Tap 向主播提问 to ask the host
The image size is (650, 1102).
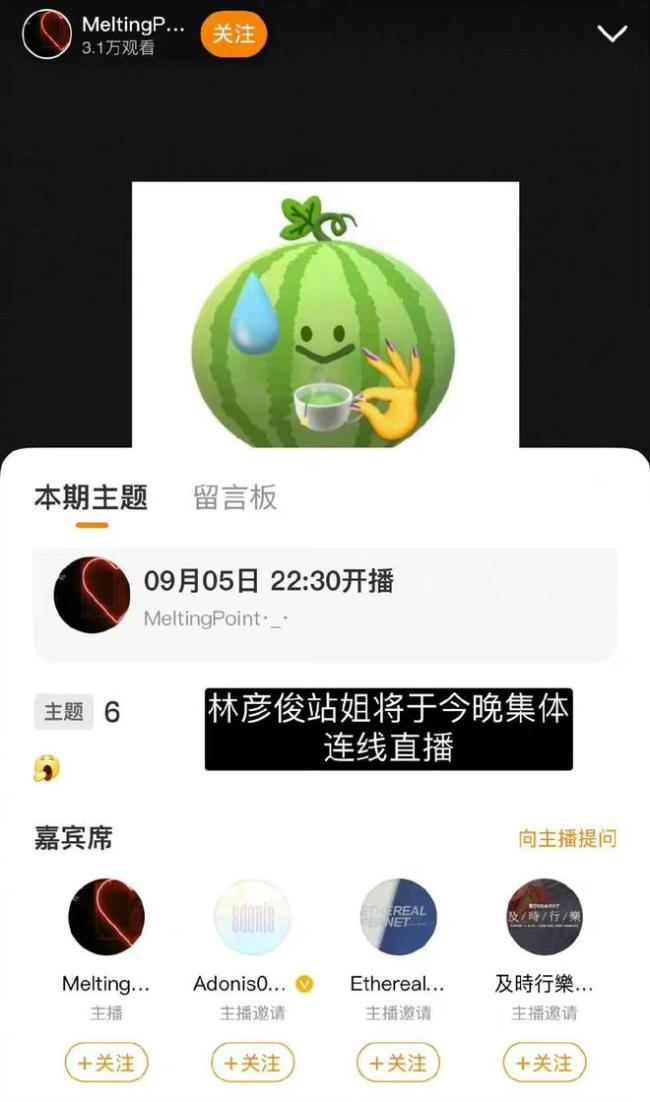[567, 838]
